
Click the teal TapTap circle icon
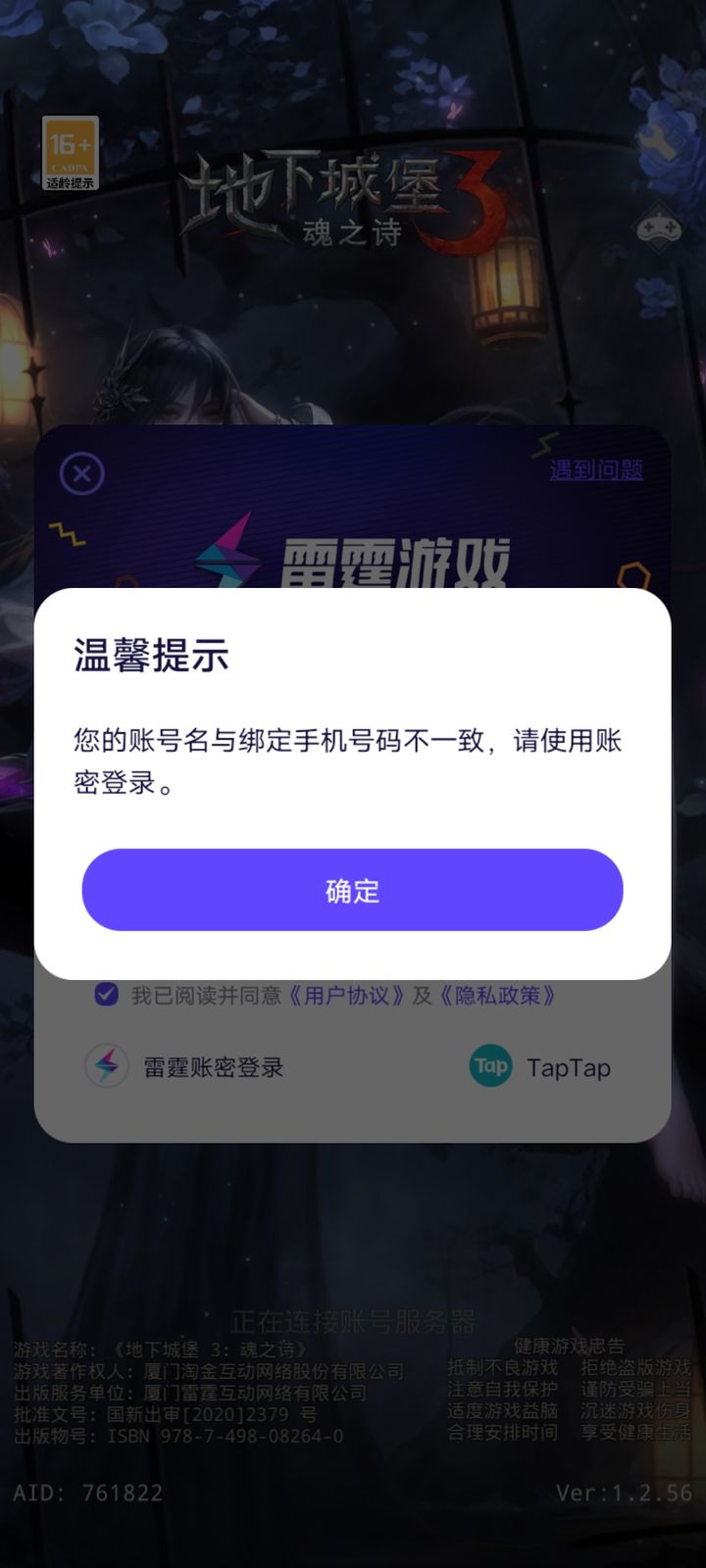(490, 1067)
